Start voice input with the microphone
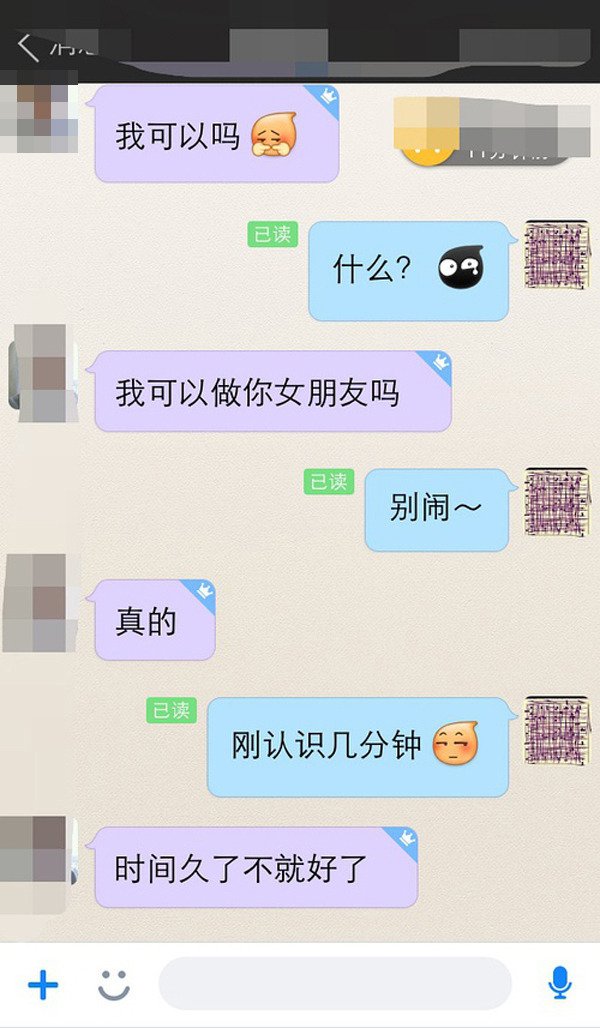 [x=560, y=984]
